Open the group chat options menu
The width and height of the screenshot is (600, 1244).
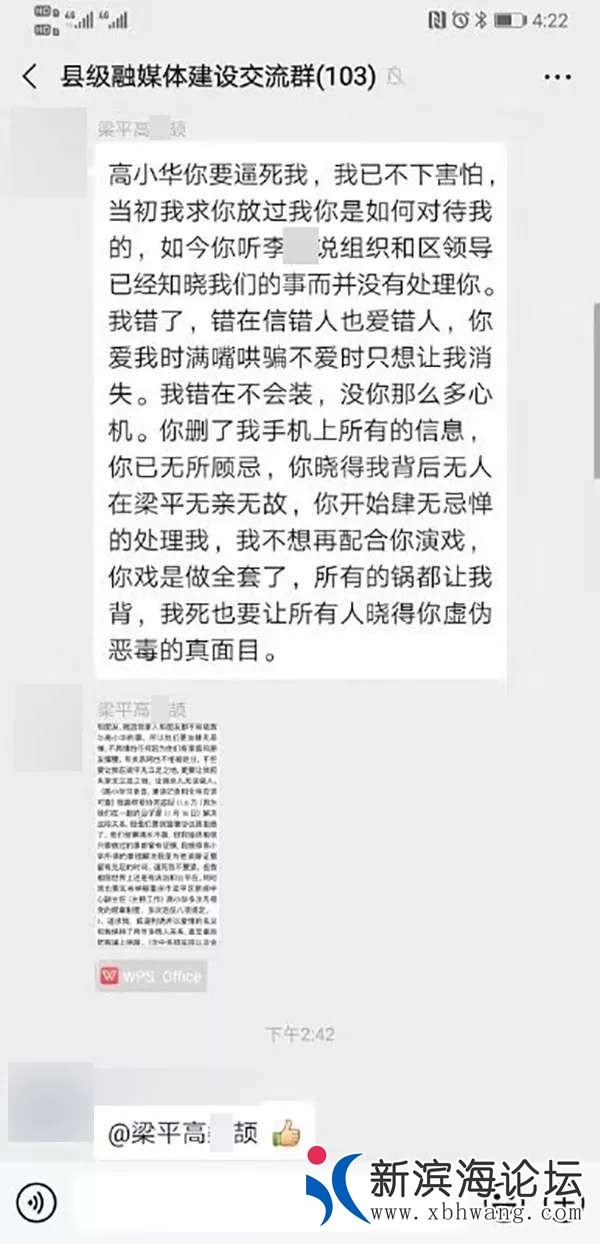point(556,77)
